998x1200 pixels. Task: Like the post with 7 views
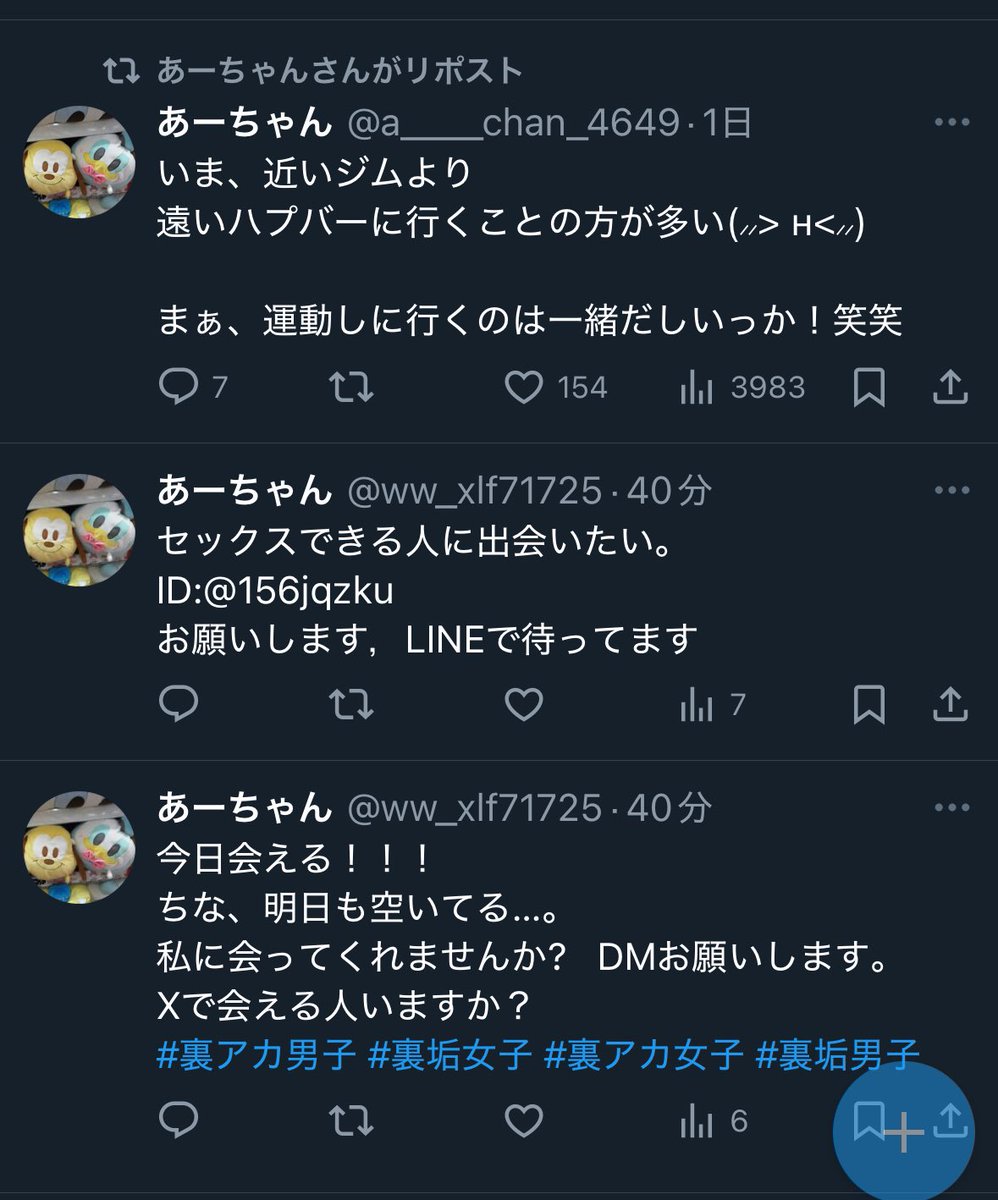523,705
